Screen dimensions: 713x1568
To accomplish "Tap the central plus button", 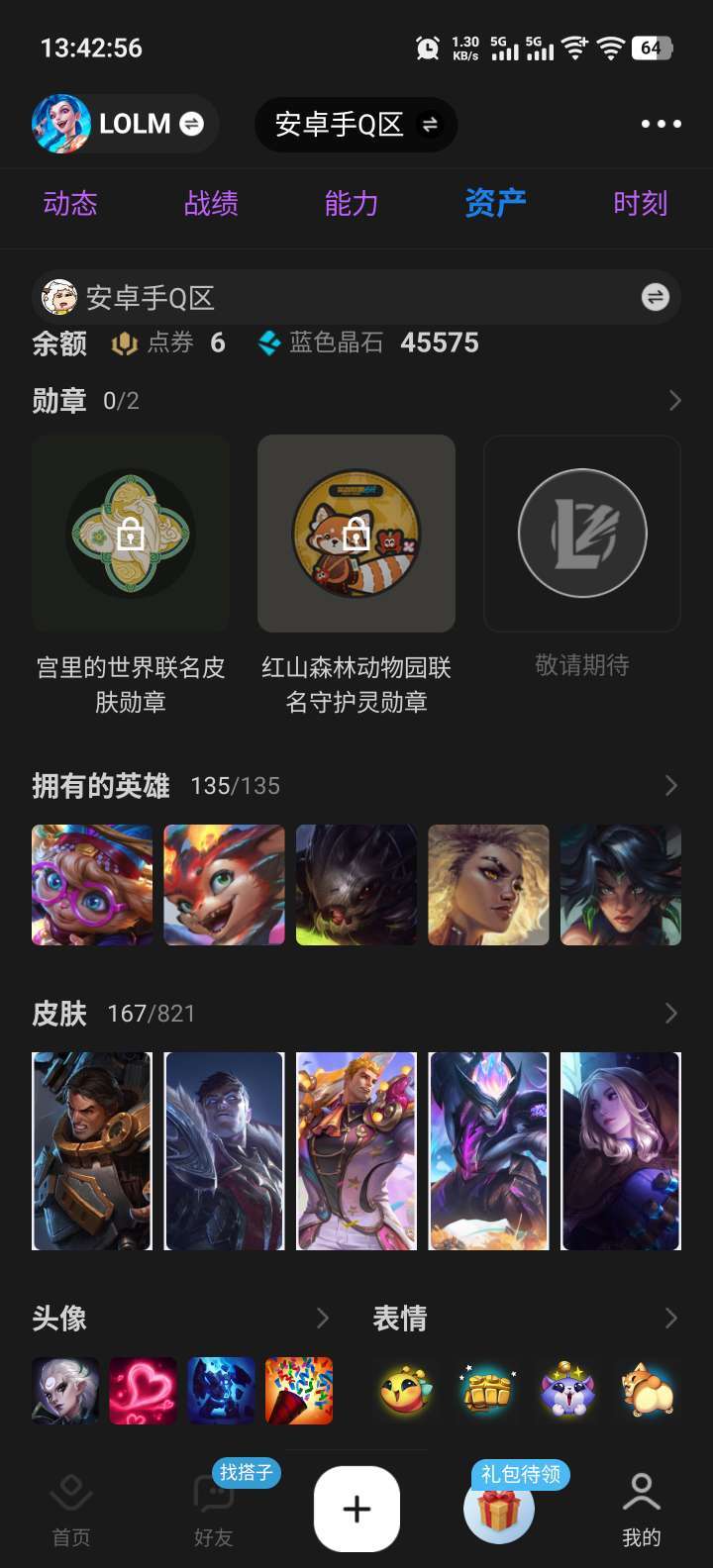I will (x=356, y=1509).
